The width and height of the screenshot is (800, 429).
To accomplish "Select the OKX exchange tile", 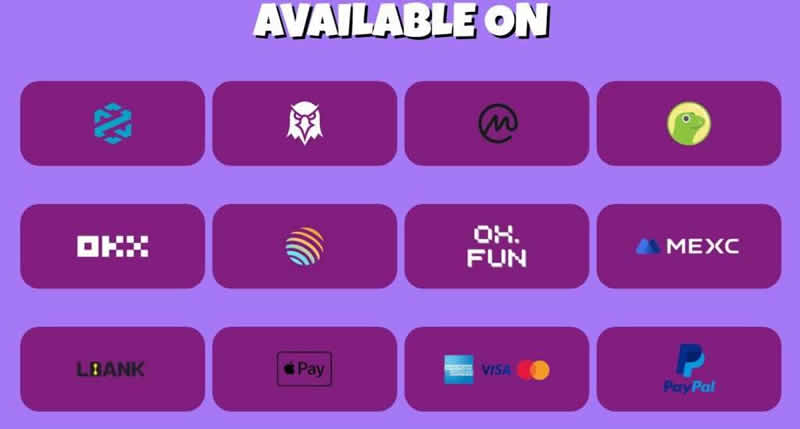I will [112, 246].
